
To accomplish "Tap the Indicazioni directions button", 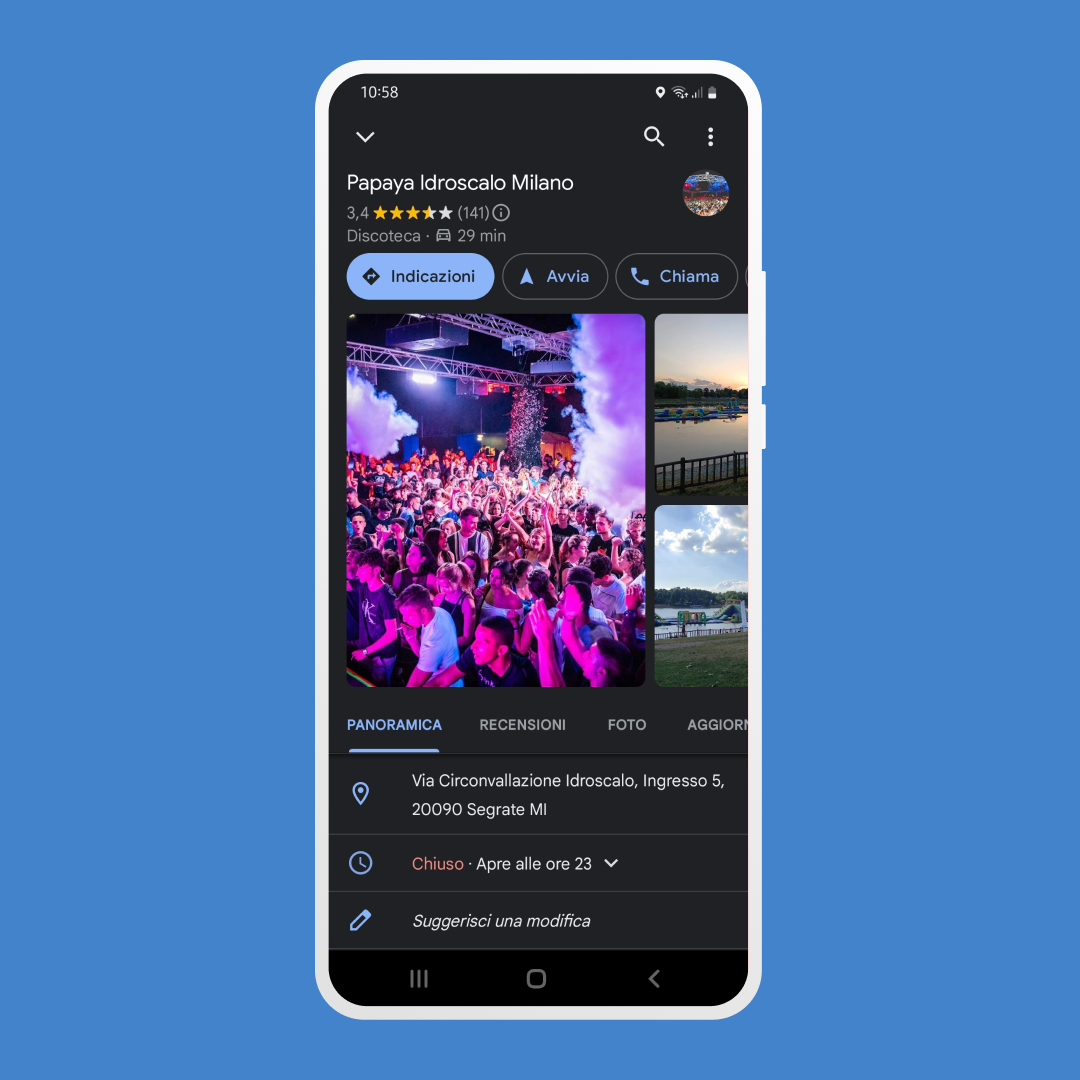I will tap(420, 276).
